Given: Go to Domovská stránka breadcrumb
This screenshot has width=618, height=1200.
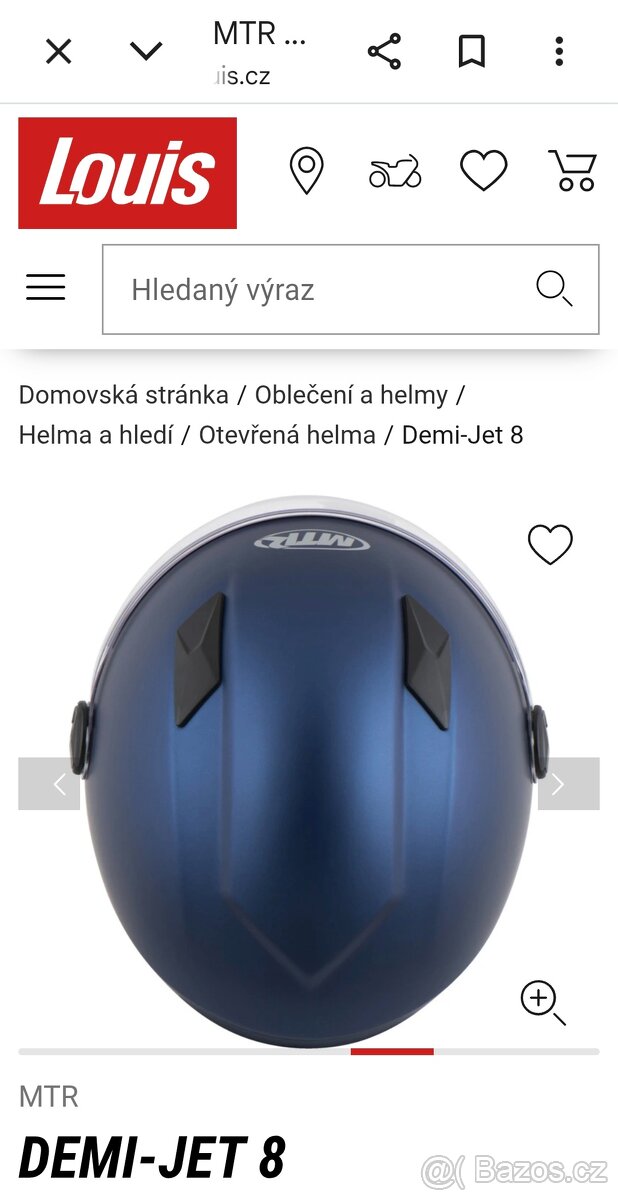Looking at the screenshot, I should tap(124, 395).
